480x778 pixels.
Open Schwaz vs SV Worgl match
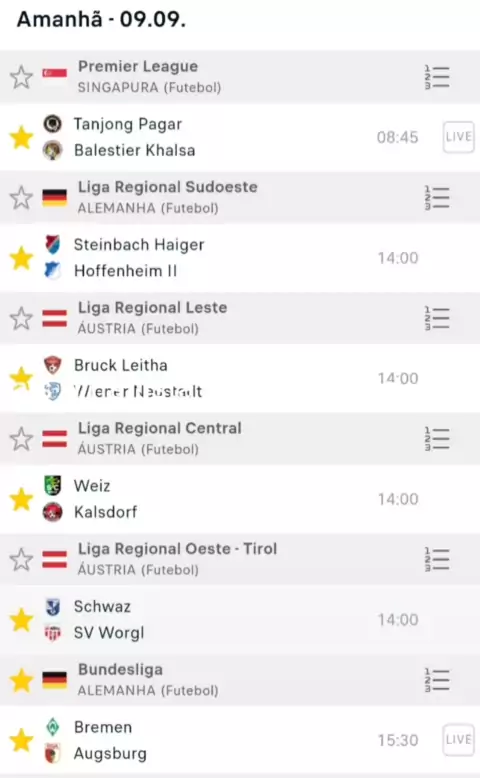tap(240, 620)
